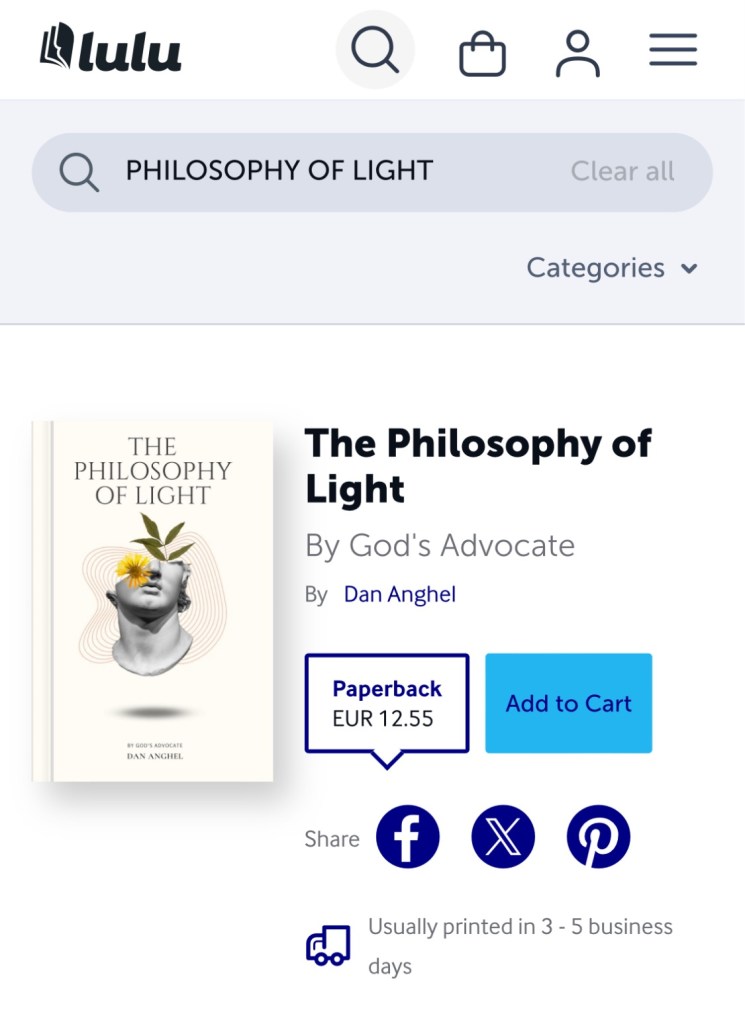View author Dan Anghel's page
Screen dimensions: 745x1024
(399, 594)
